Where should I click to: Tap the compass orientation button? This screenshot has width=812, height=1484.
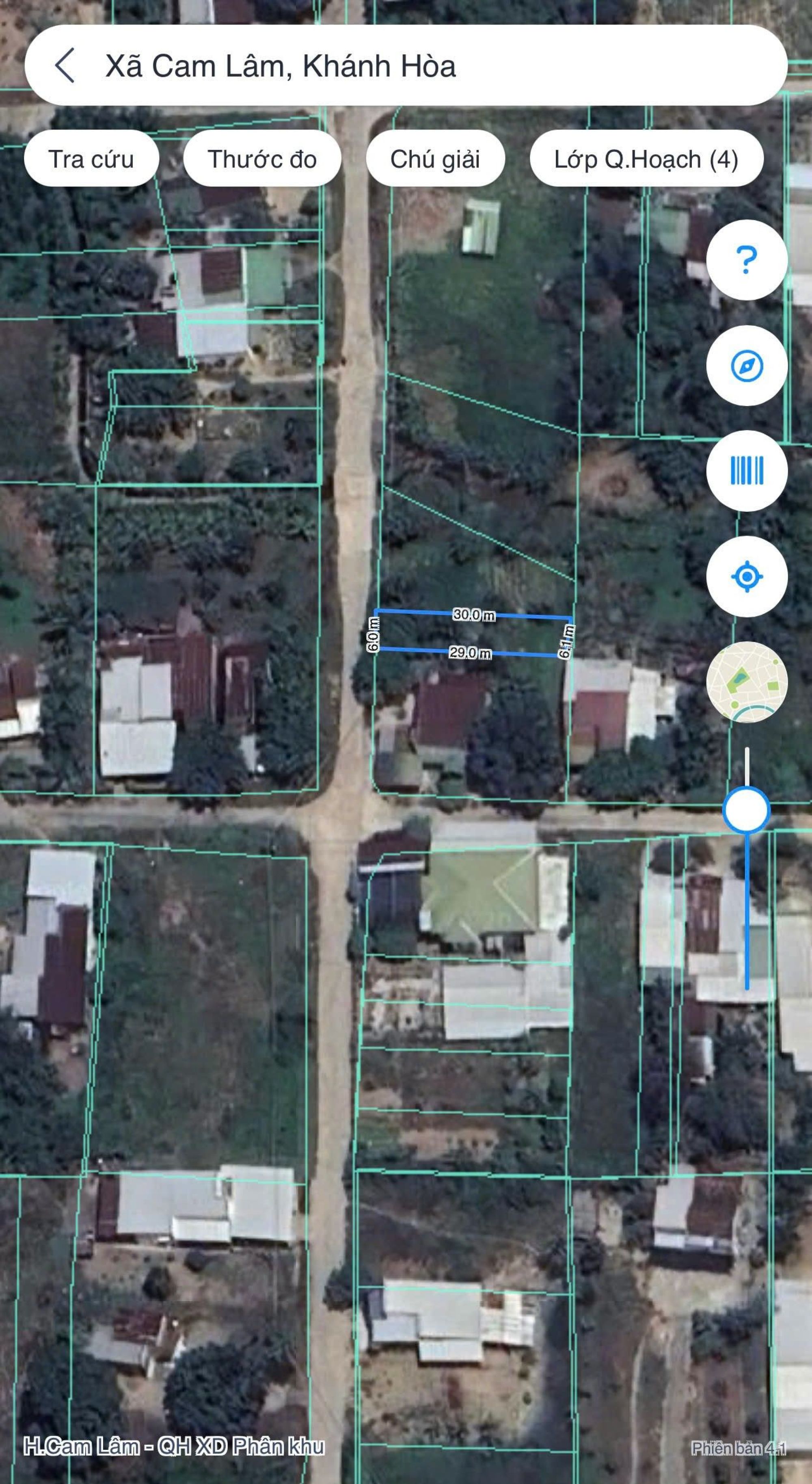[x=746, y=365]
